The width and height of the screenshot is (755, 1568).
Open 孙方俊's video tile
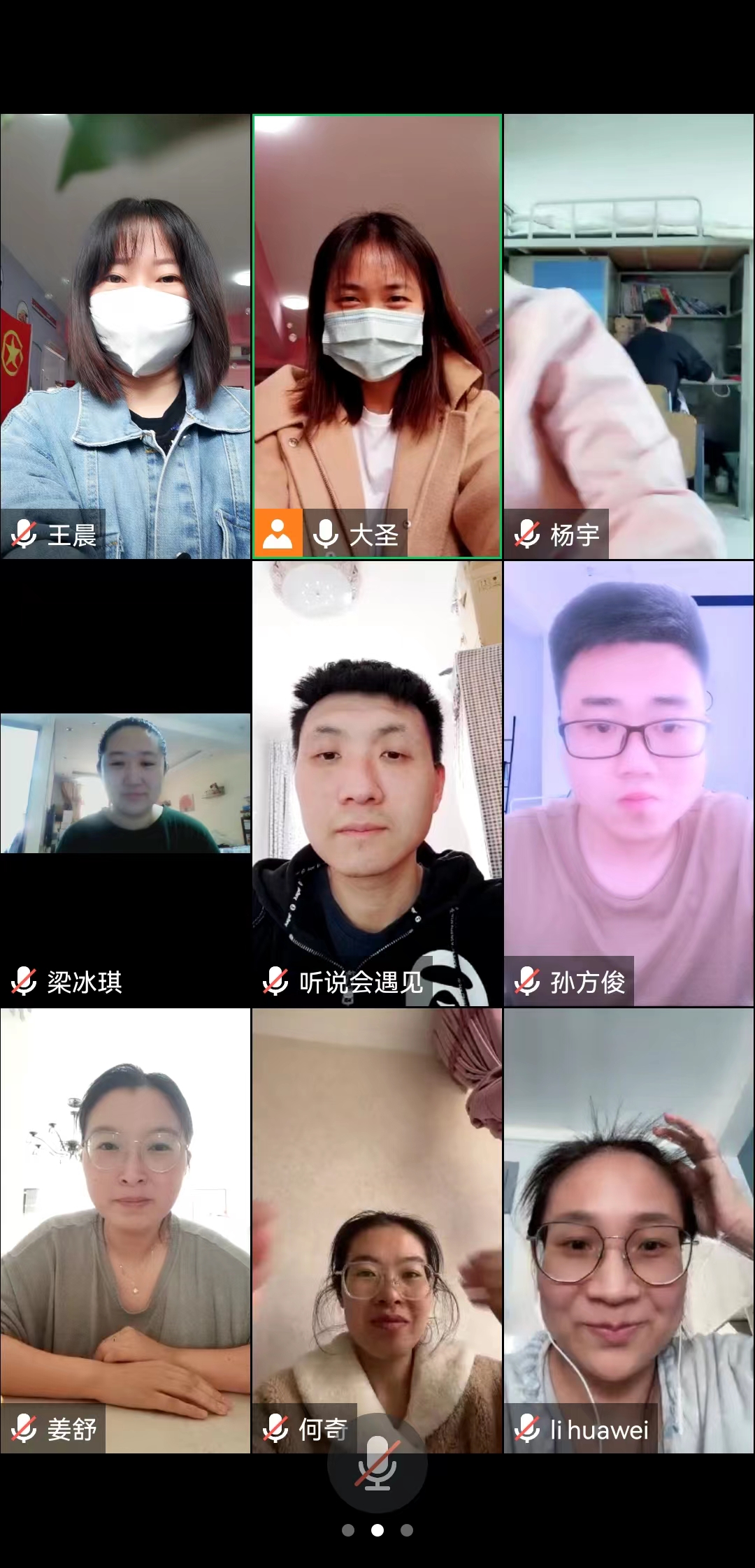(x=628, y=783)
